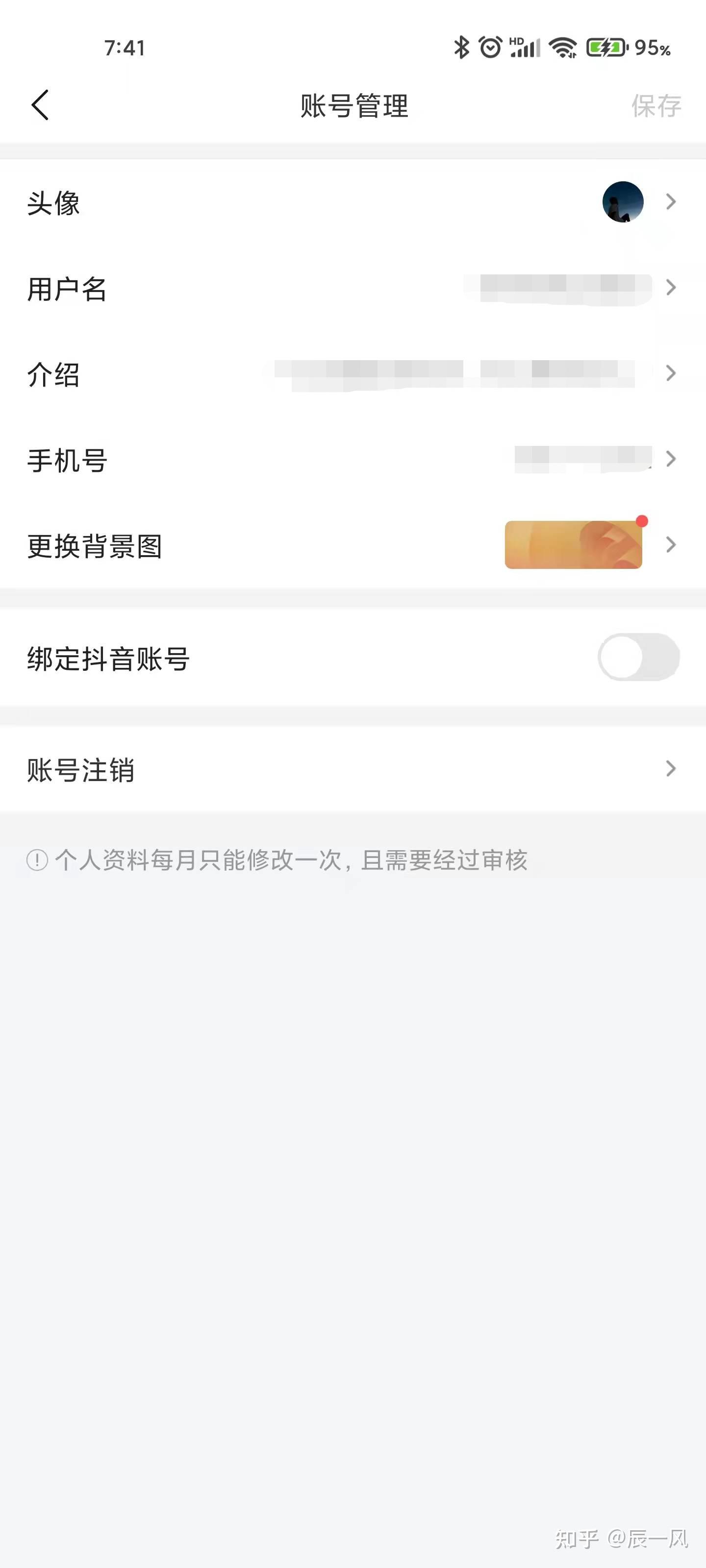The image size is (706, 1568).
Task: Go back using the top-left arrow
Action: click(40, 105)
